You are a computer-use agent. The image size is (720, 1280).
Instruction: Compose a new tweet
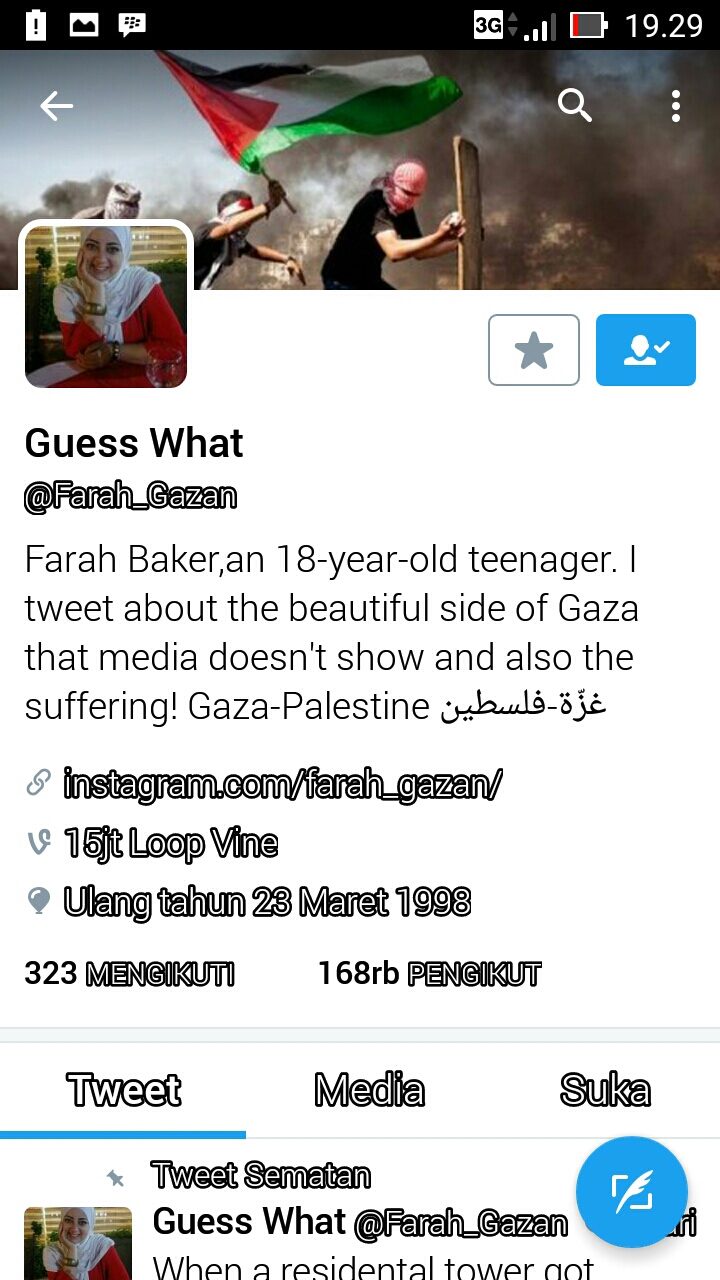click(x=632, y=1192)
